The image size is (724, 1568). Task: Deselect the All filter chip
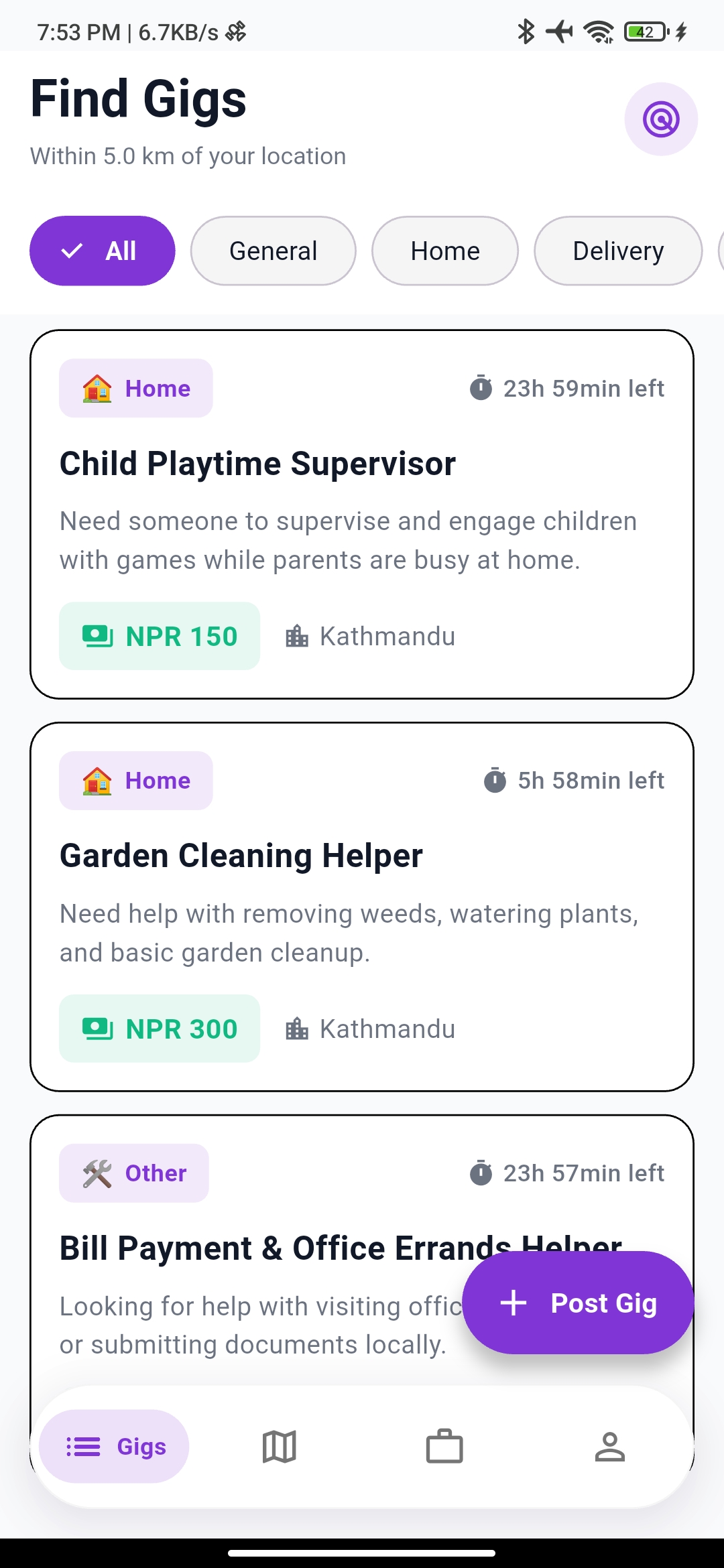(x=102, y=250)
